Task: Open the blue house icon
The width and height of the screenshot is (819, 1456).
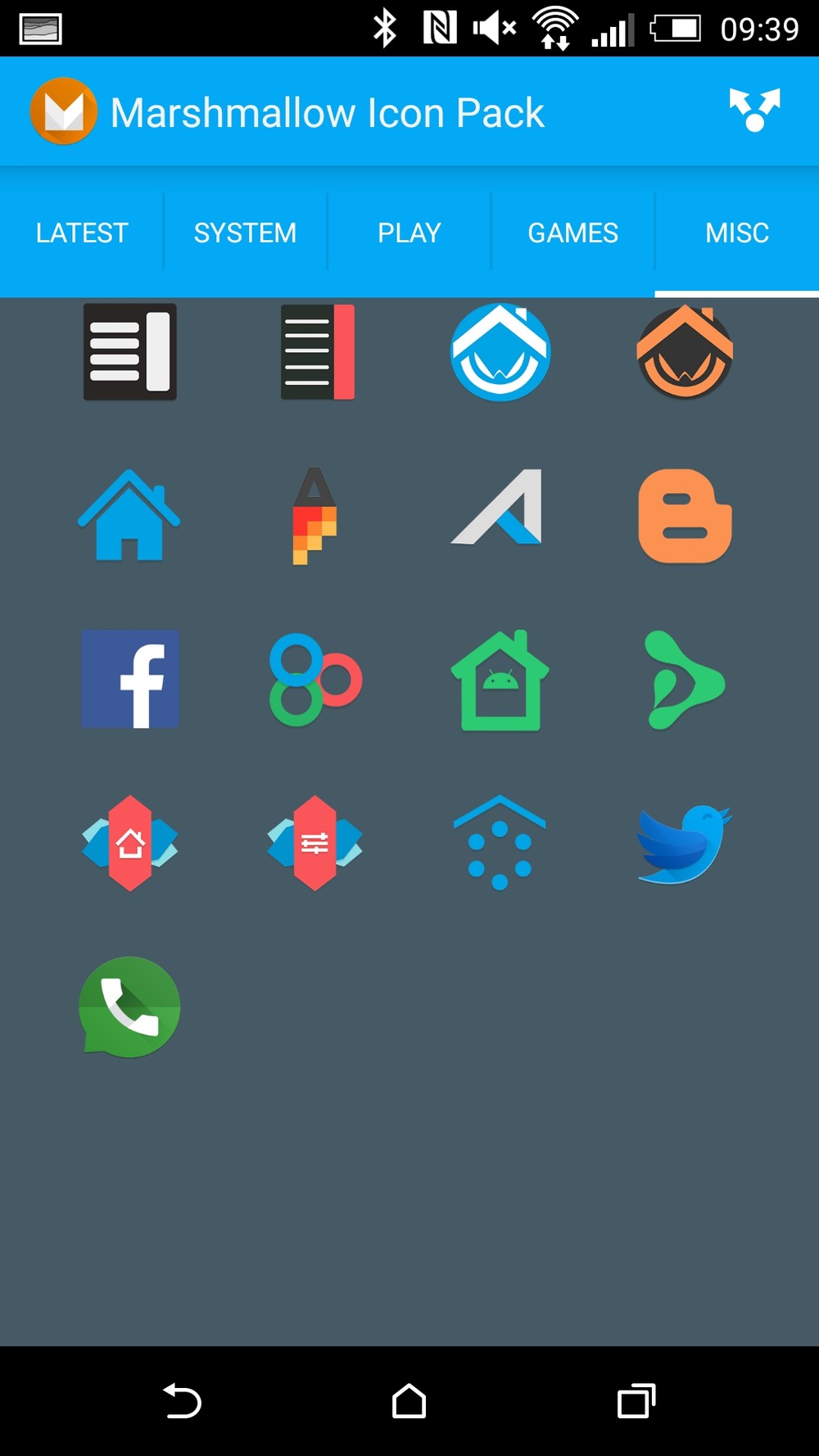Action: [x=129, y=515]
